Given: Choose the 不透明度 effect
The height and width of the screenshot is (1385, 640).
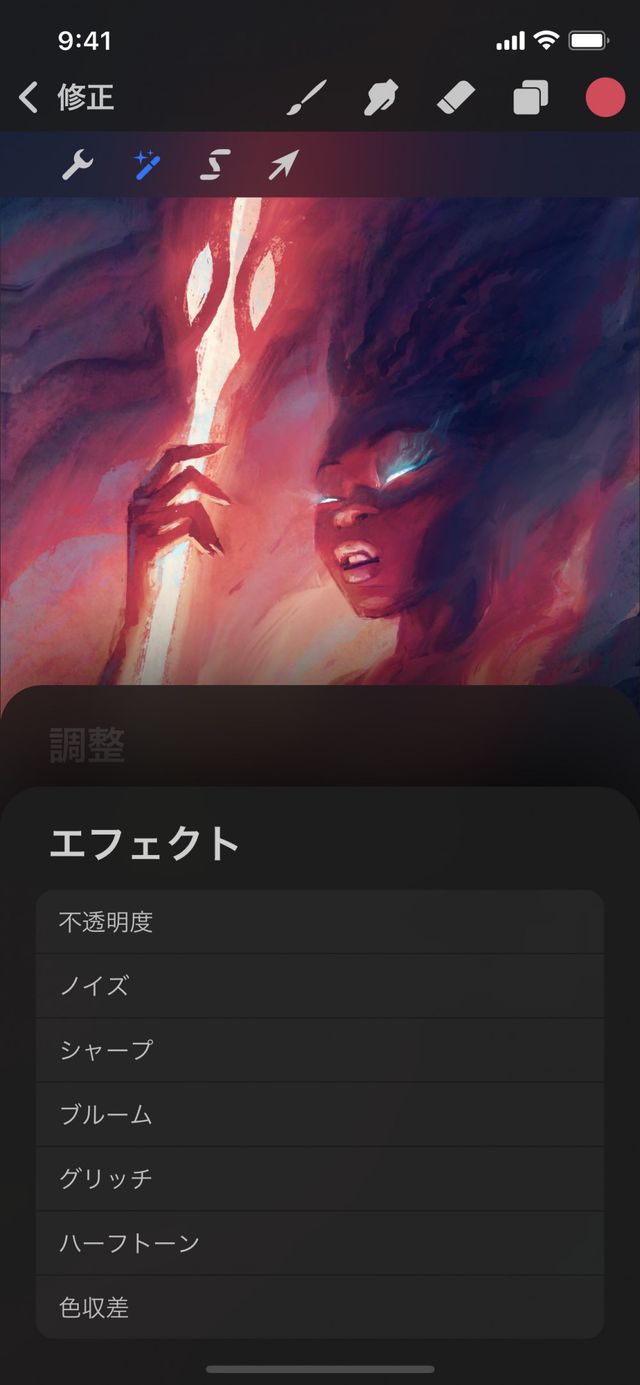Looking at the screenshot, I should pyautogui.click(x=320, y=922).
